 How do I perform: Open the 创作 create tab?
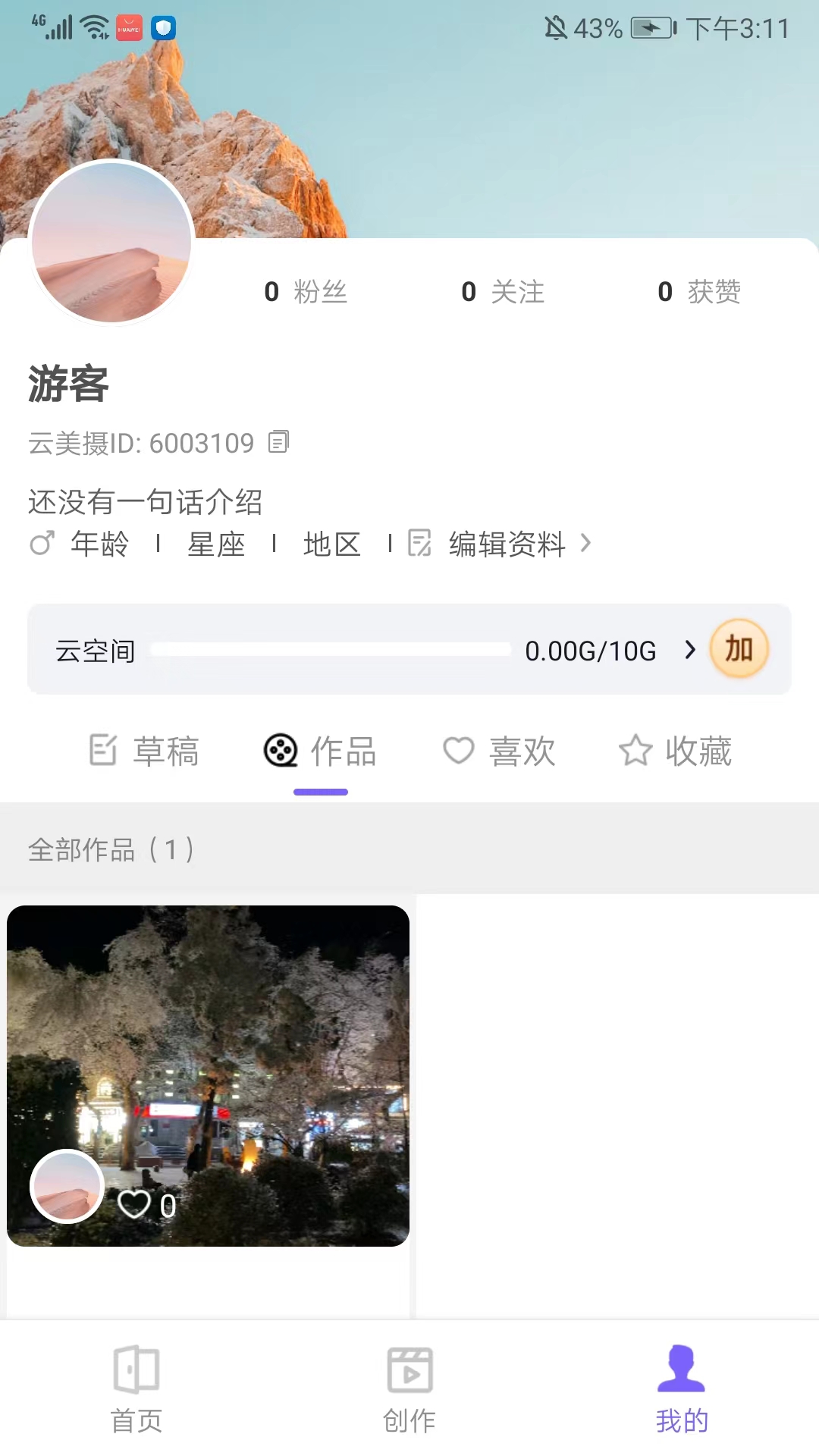pyautogui.click(x=409, y=1389)
